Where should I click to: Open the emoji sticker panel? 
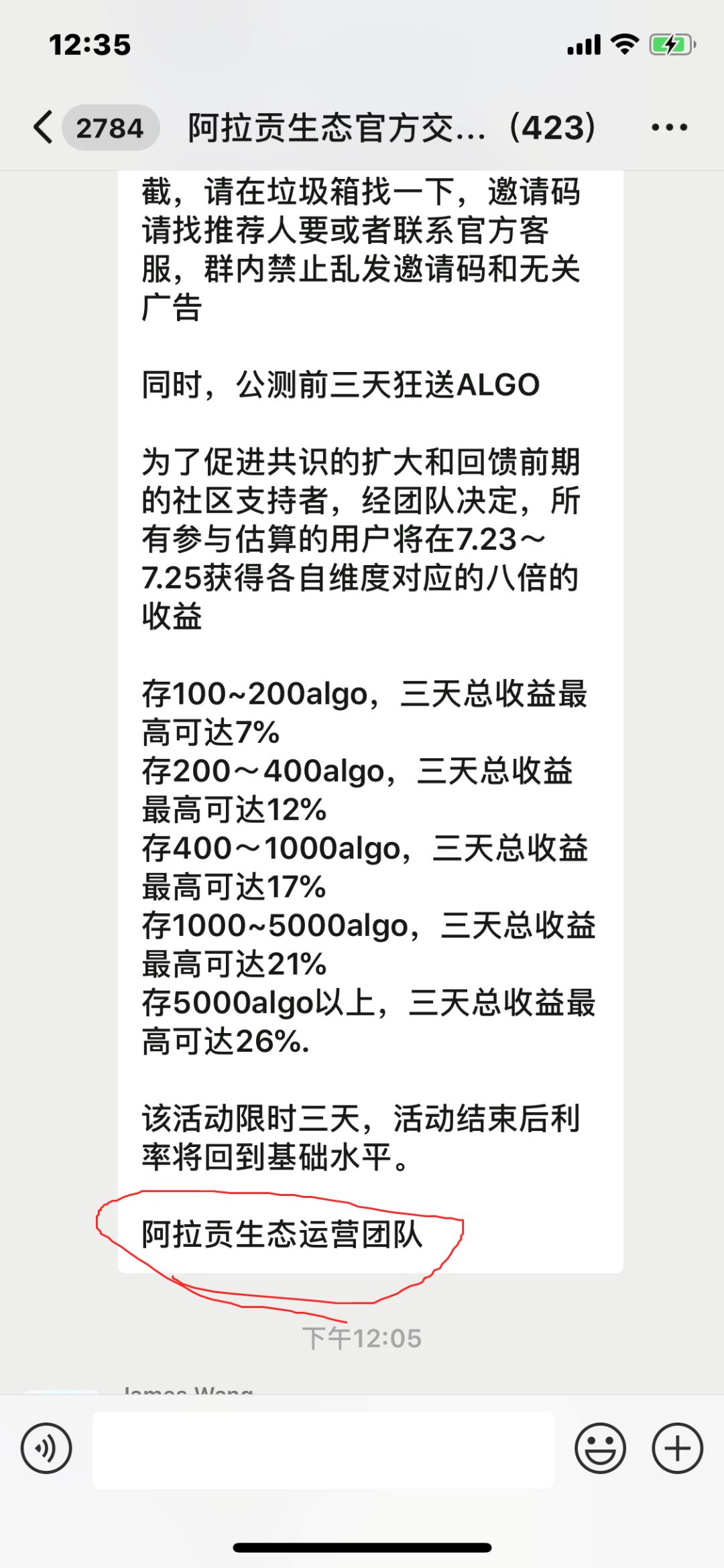click(600, 1448)
